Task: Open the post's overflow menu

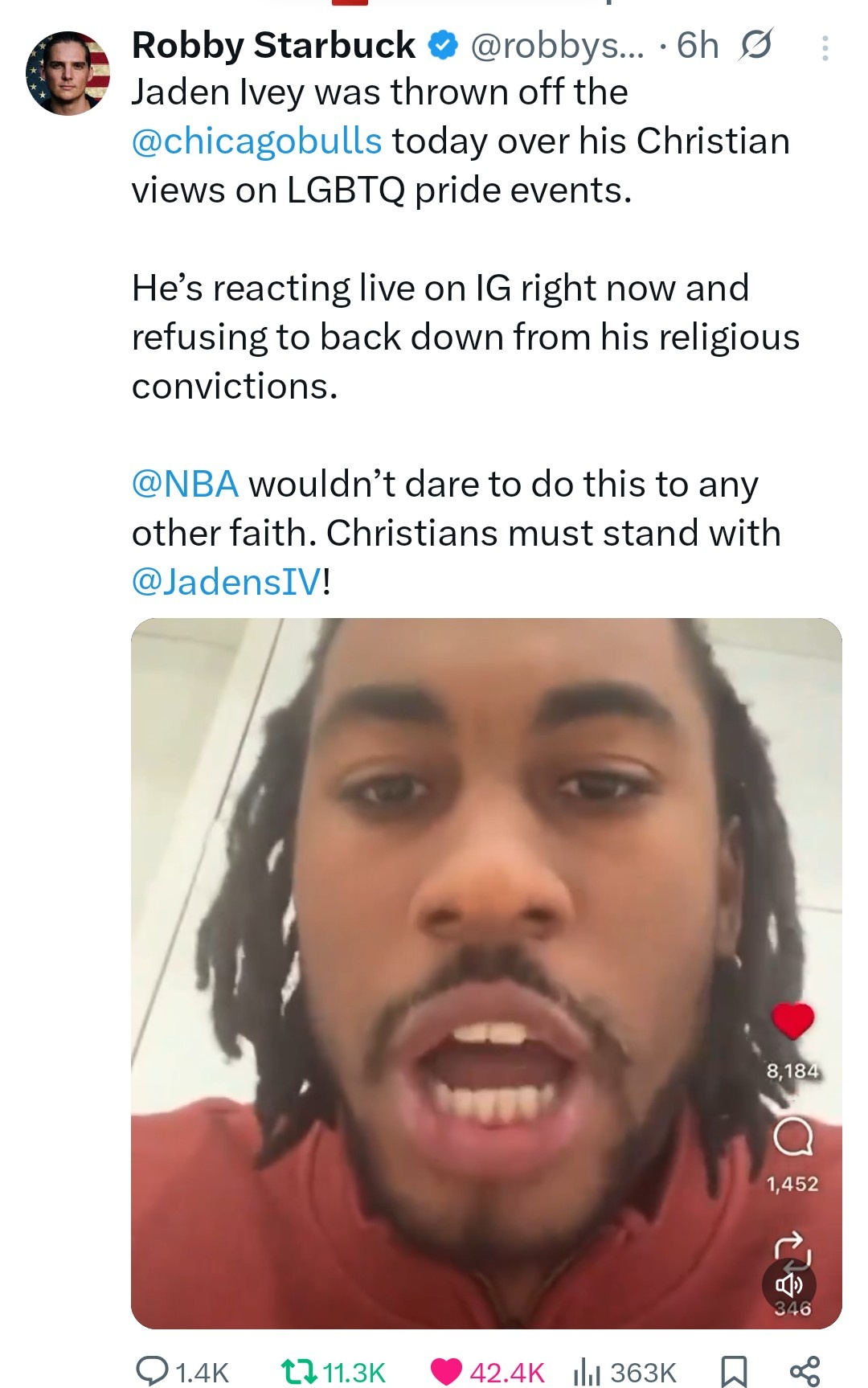Action: 825,49
